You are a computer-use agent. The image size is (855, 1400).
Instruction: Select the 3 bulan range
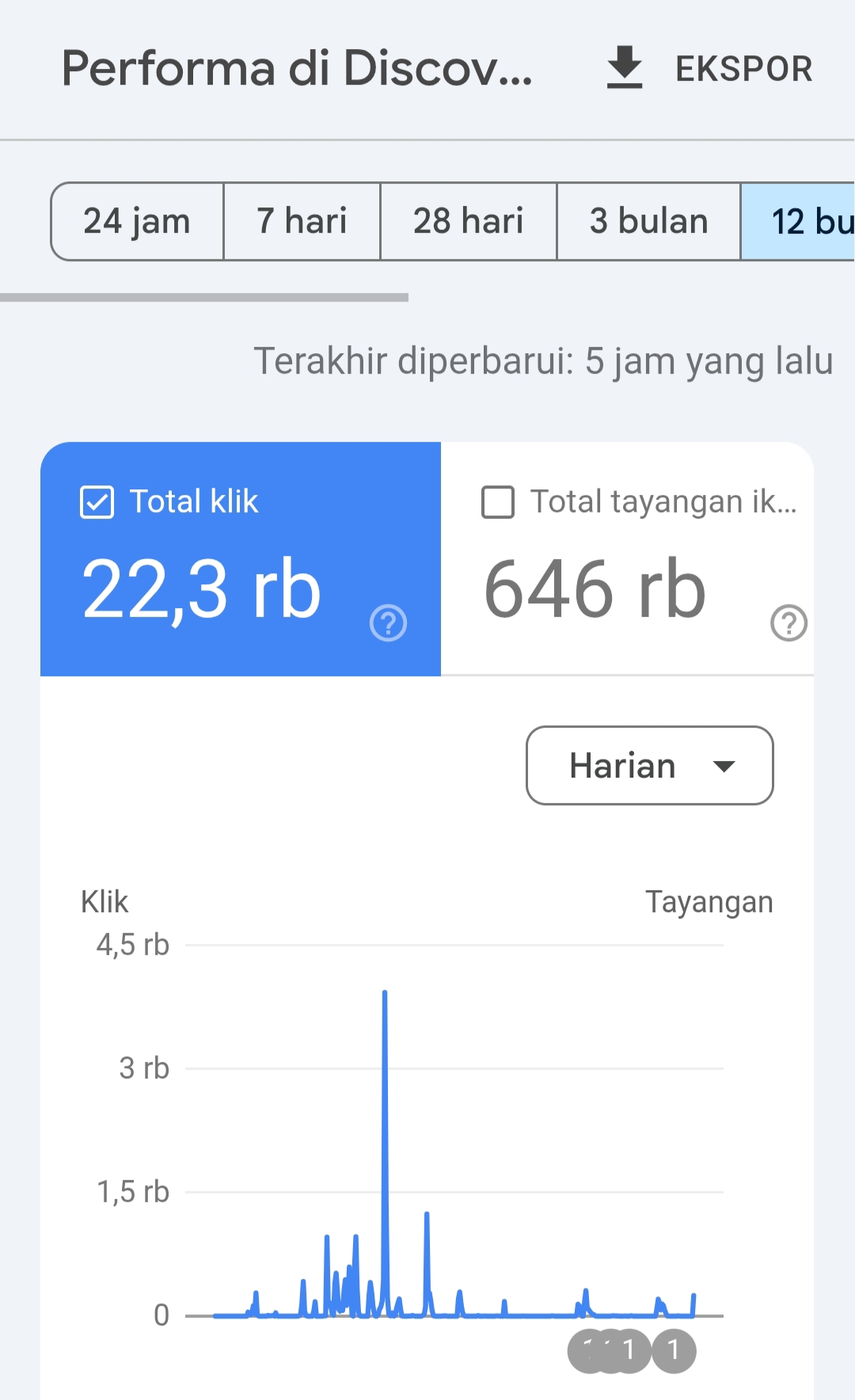click(648, 222)
